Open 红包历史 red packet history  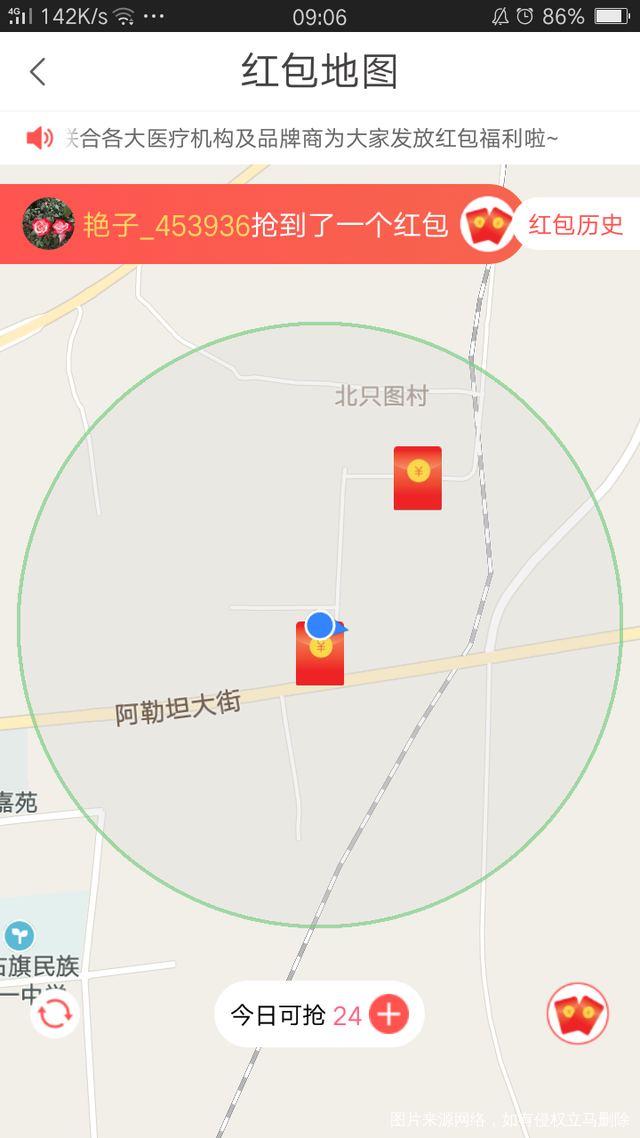pos(575,224)
